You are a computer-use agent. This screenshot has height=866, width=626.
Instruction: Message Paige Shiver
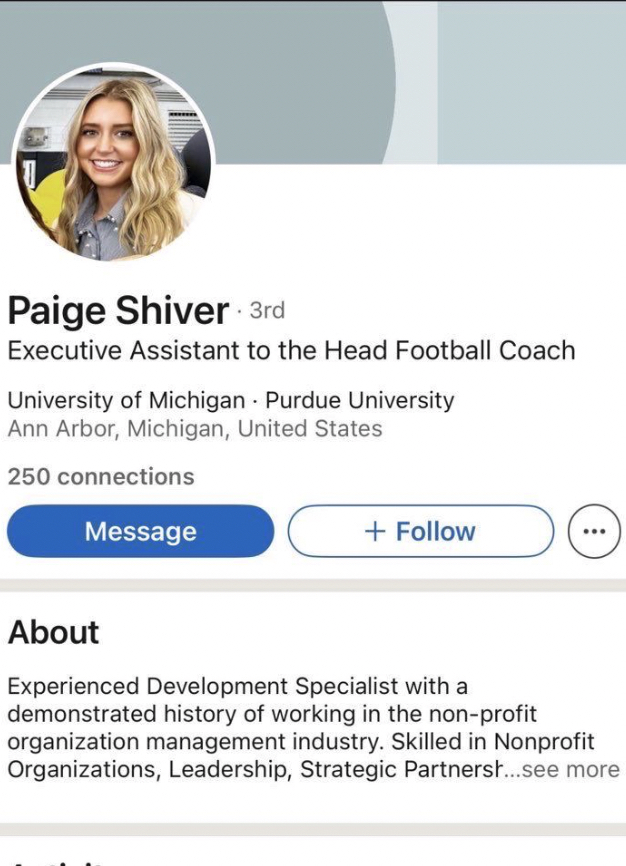[x=140, y=531]
